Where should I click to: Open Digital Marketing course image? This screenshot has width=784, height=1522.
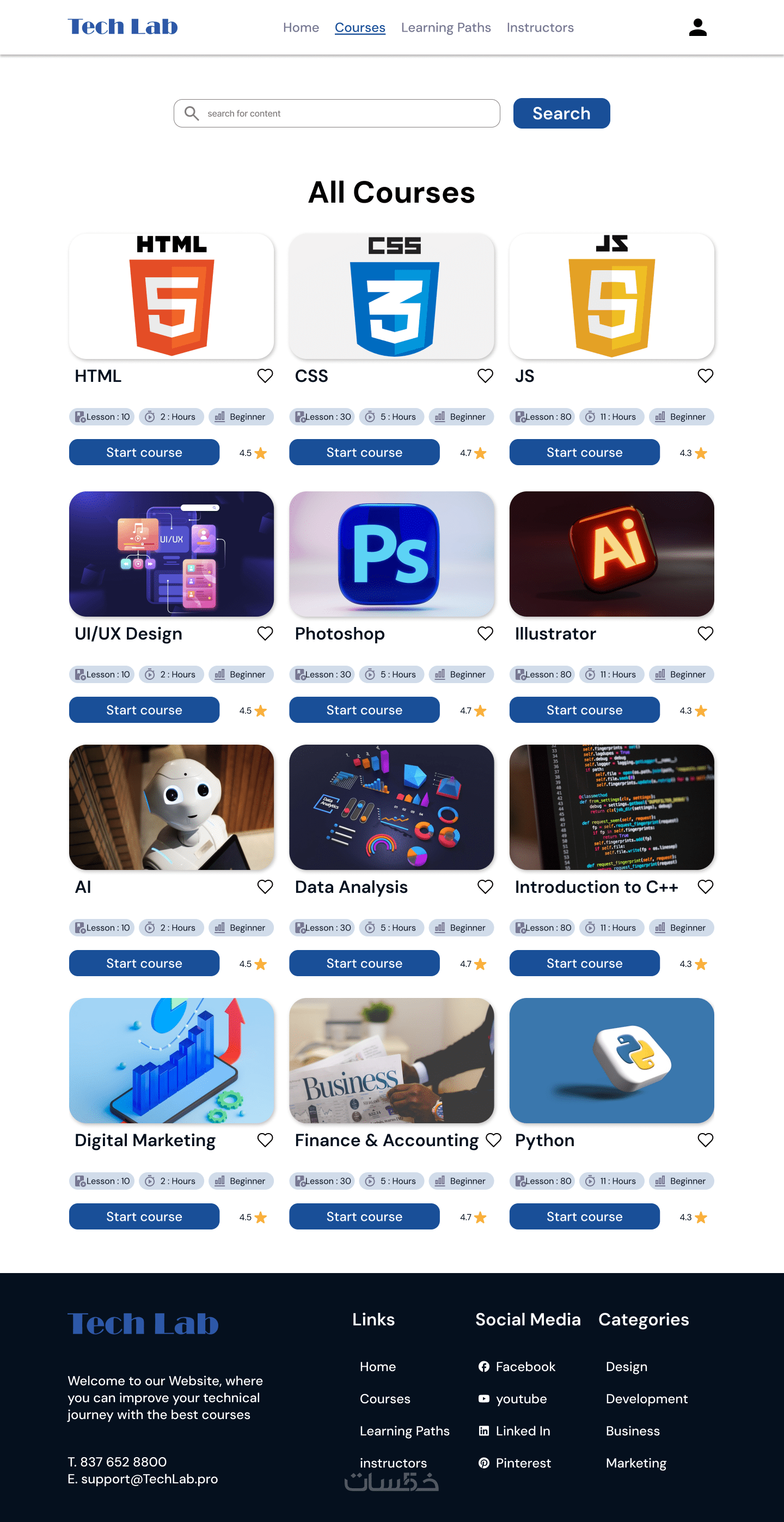pos(171,1061)
